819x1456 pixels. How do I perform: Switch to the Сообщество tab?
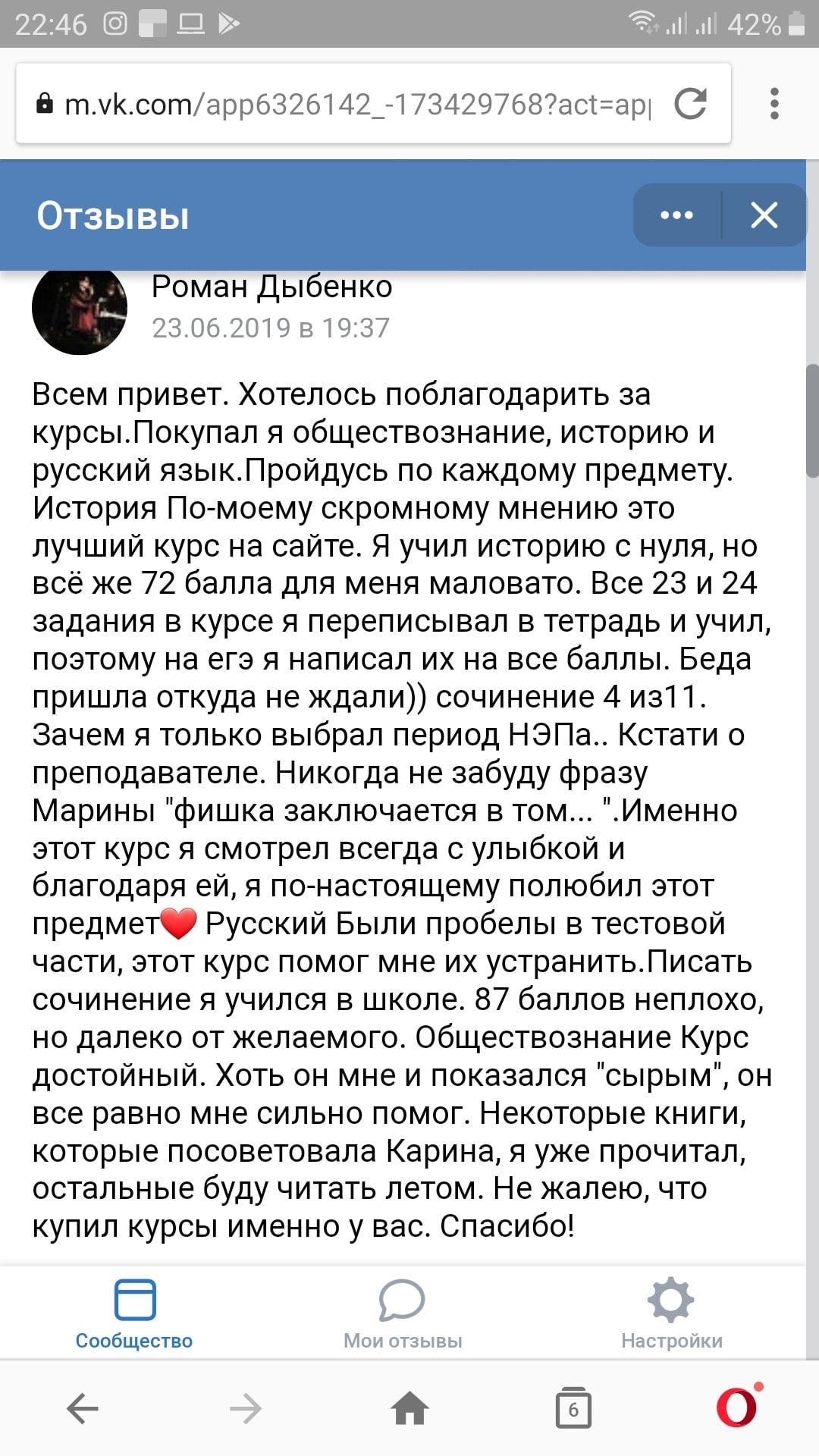click(x=134, y=1313)
